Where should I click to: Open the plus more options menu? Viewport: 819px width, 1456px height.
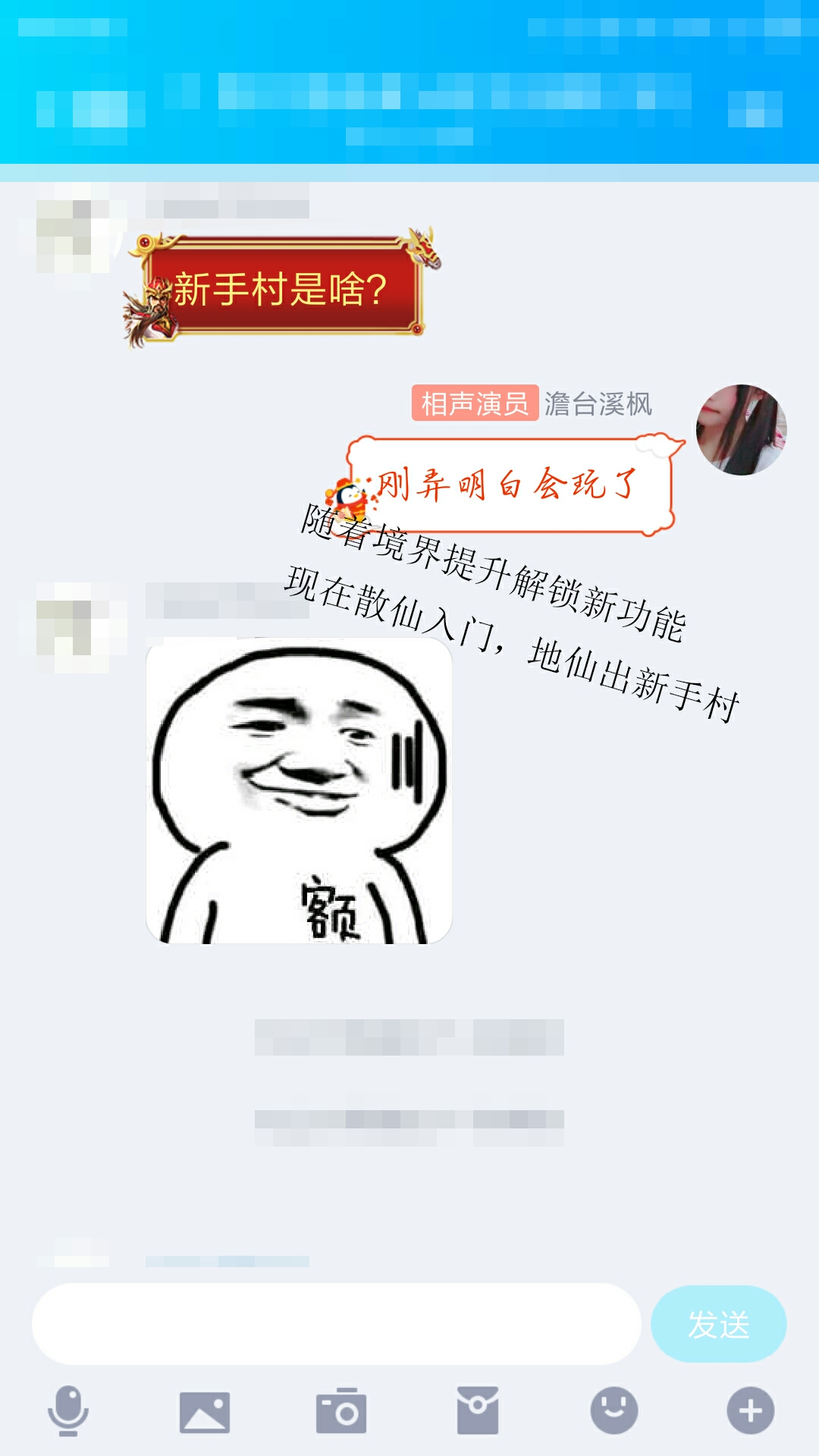point(751,1411)
